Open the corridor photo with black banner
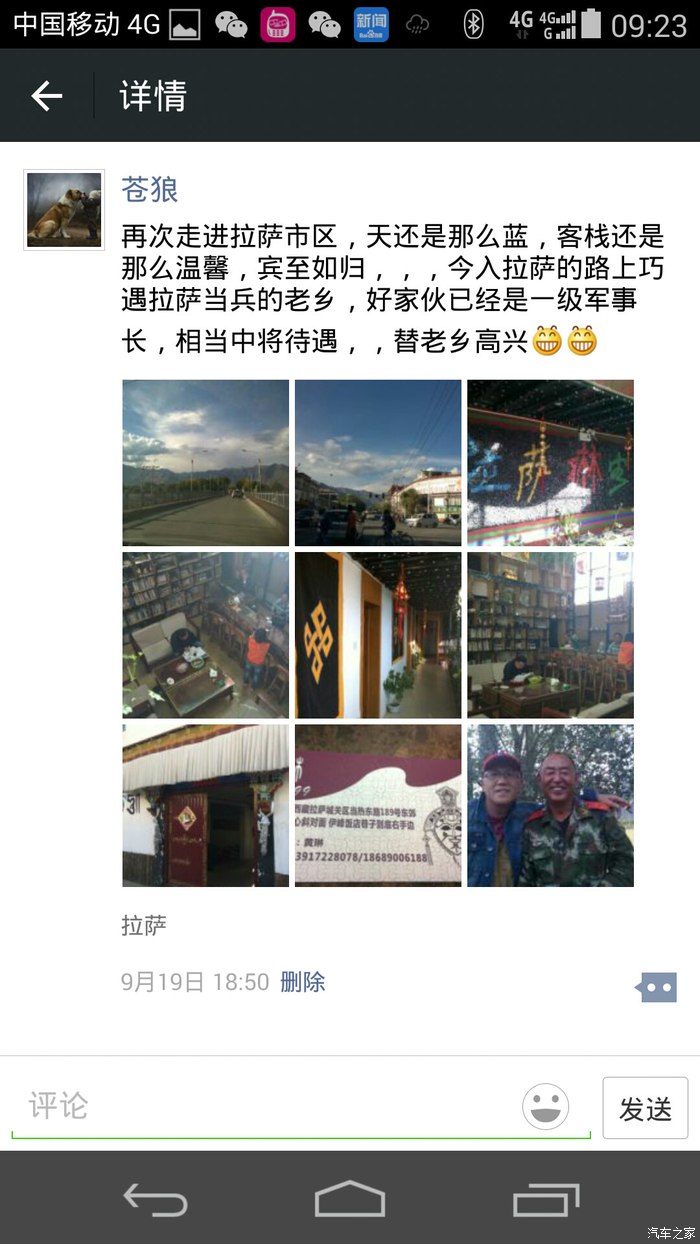700x1244 pixels. point(378,635)
